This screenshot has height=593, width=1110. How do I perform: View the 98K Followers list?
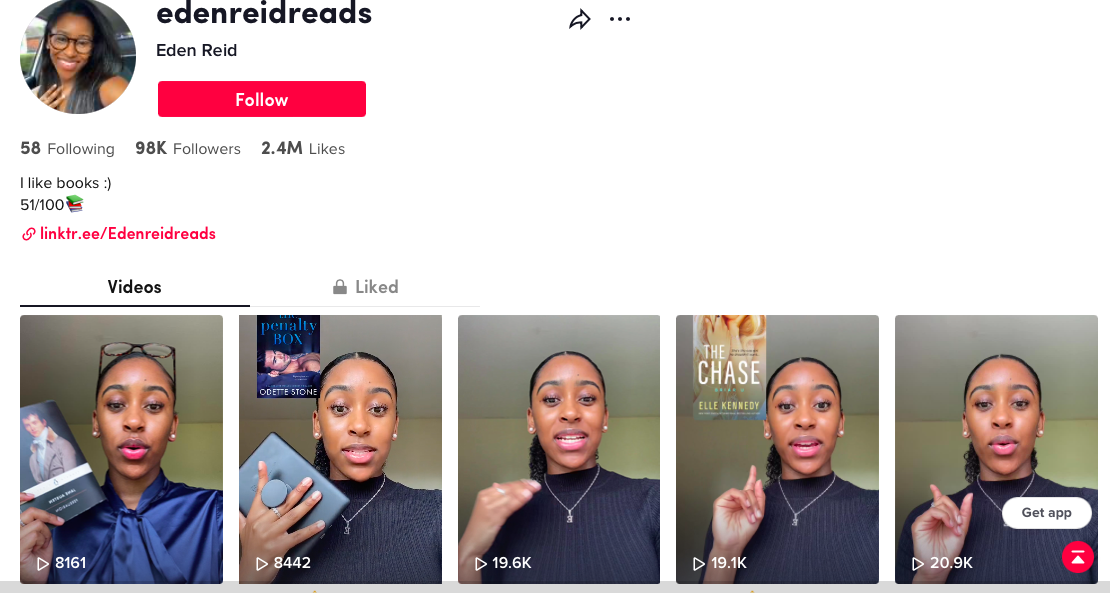point(188,149)
